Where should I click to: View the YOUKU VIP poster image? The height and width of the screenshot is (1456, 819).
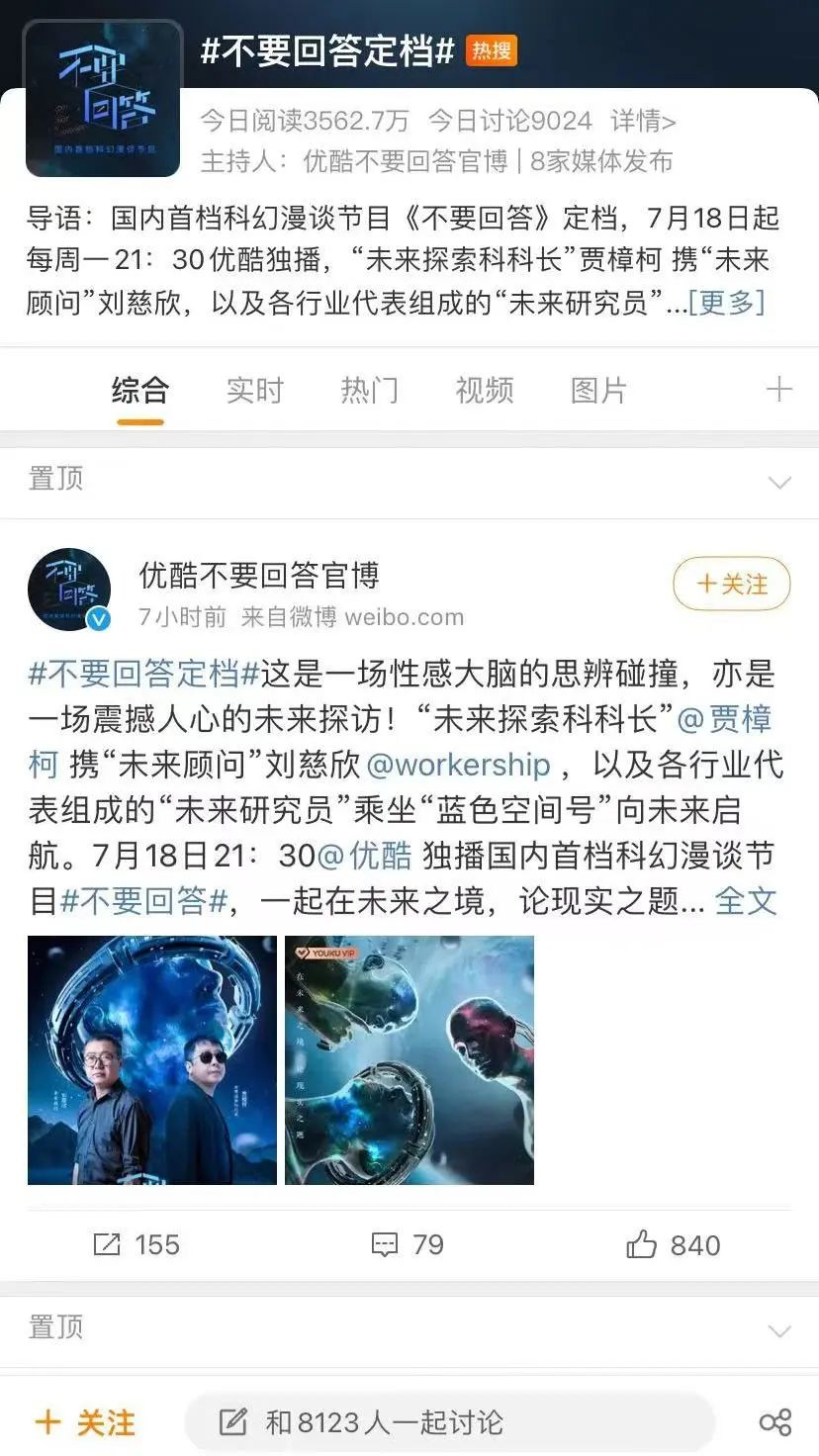tap(409, 1059)
